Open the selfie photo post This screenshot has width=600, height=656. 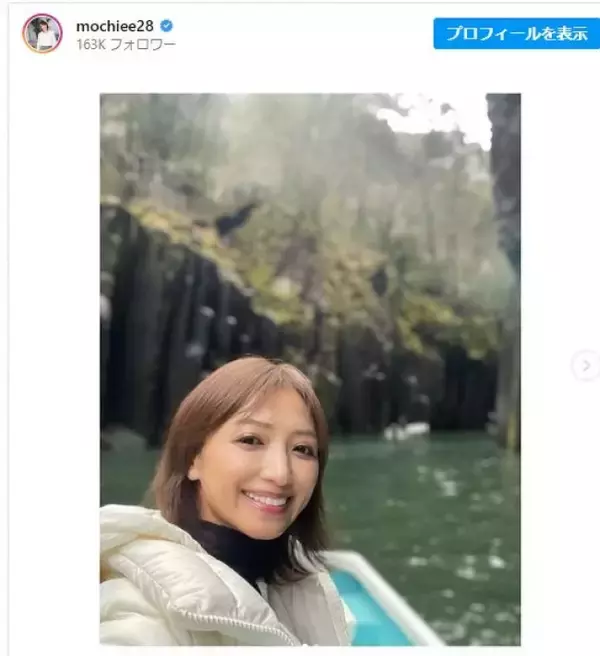(310, 369)
